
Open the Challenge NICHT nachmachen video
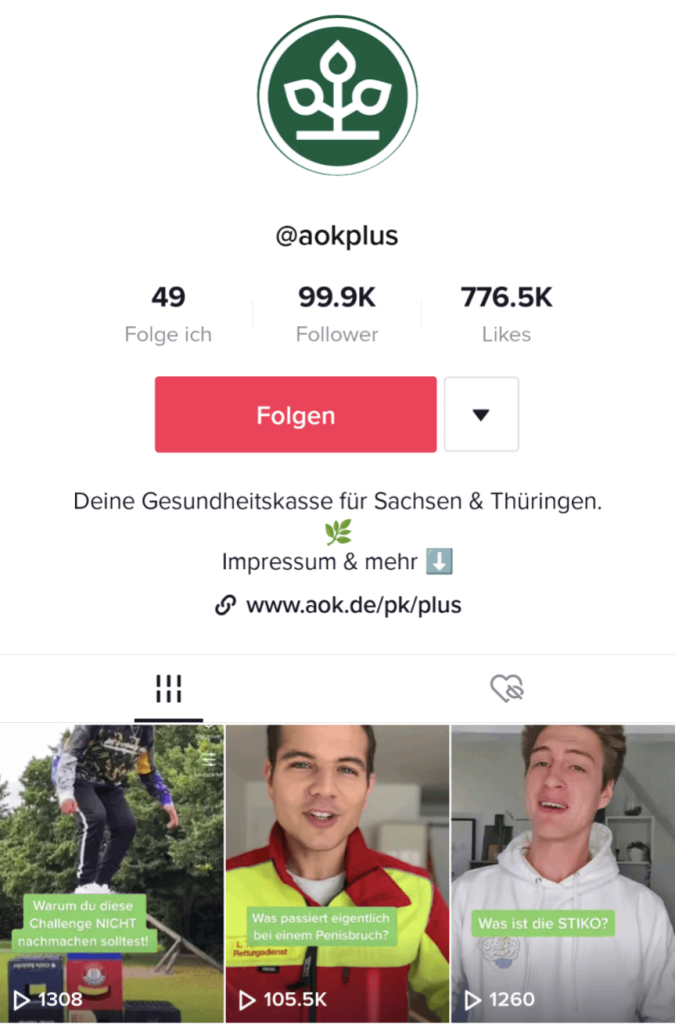click(111, 870)
